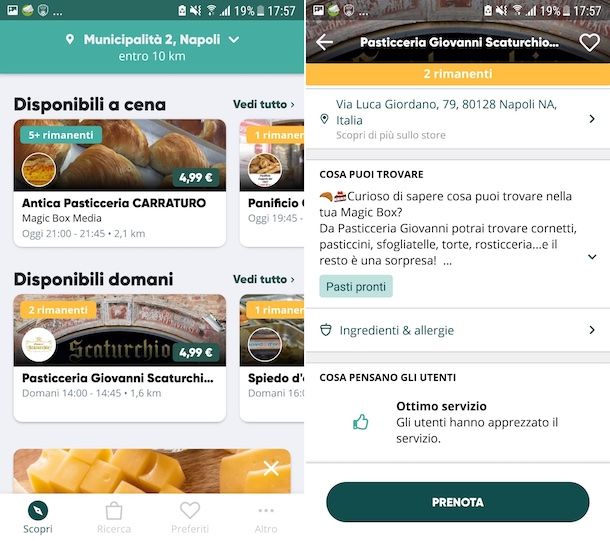
Task: Open Ingredienti & allergie
Action: 458,330
